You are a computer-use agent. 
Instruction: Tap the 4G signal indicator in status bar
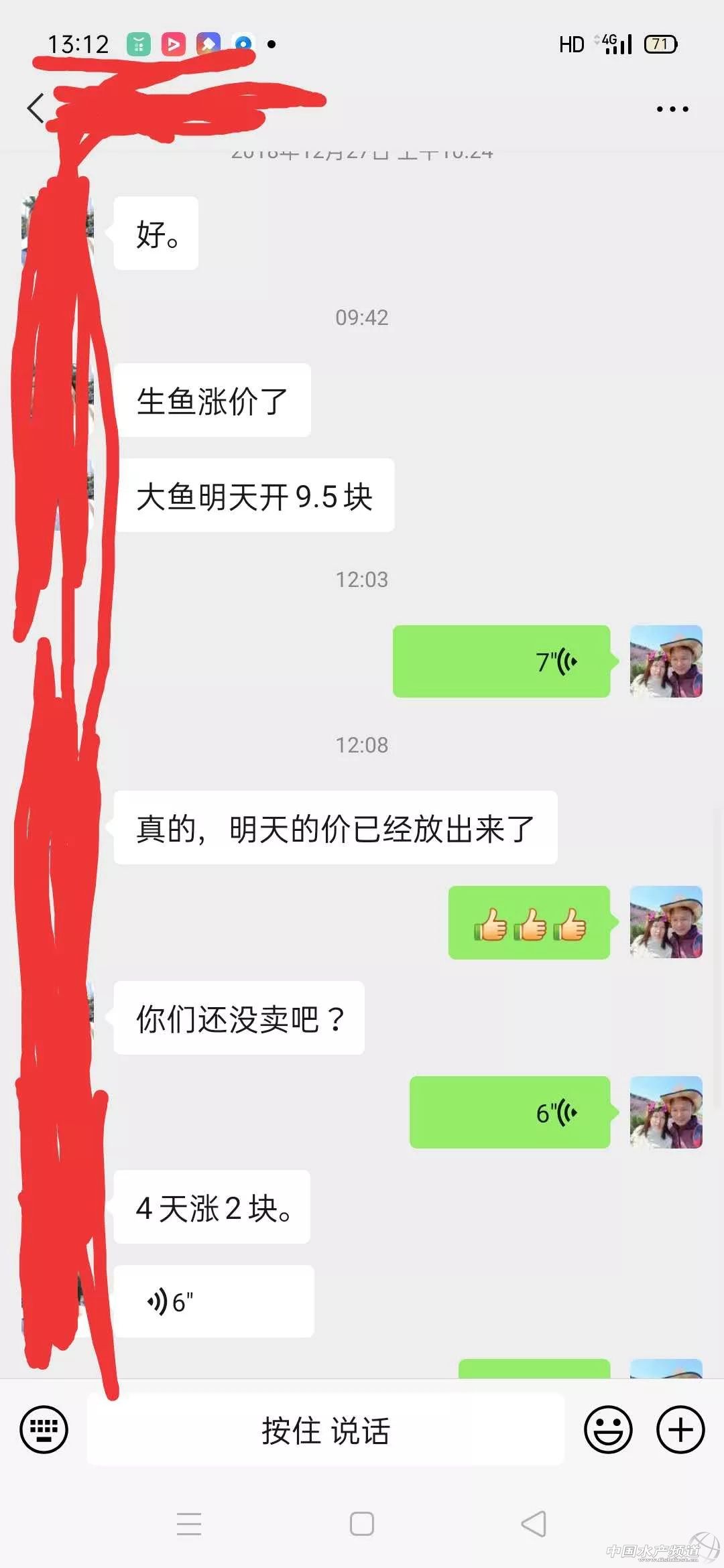[613, 43]
